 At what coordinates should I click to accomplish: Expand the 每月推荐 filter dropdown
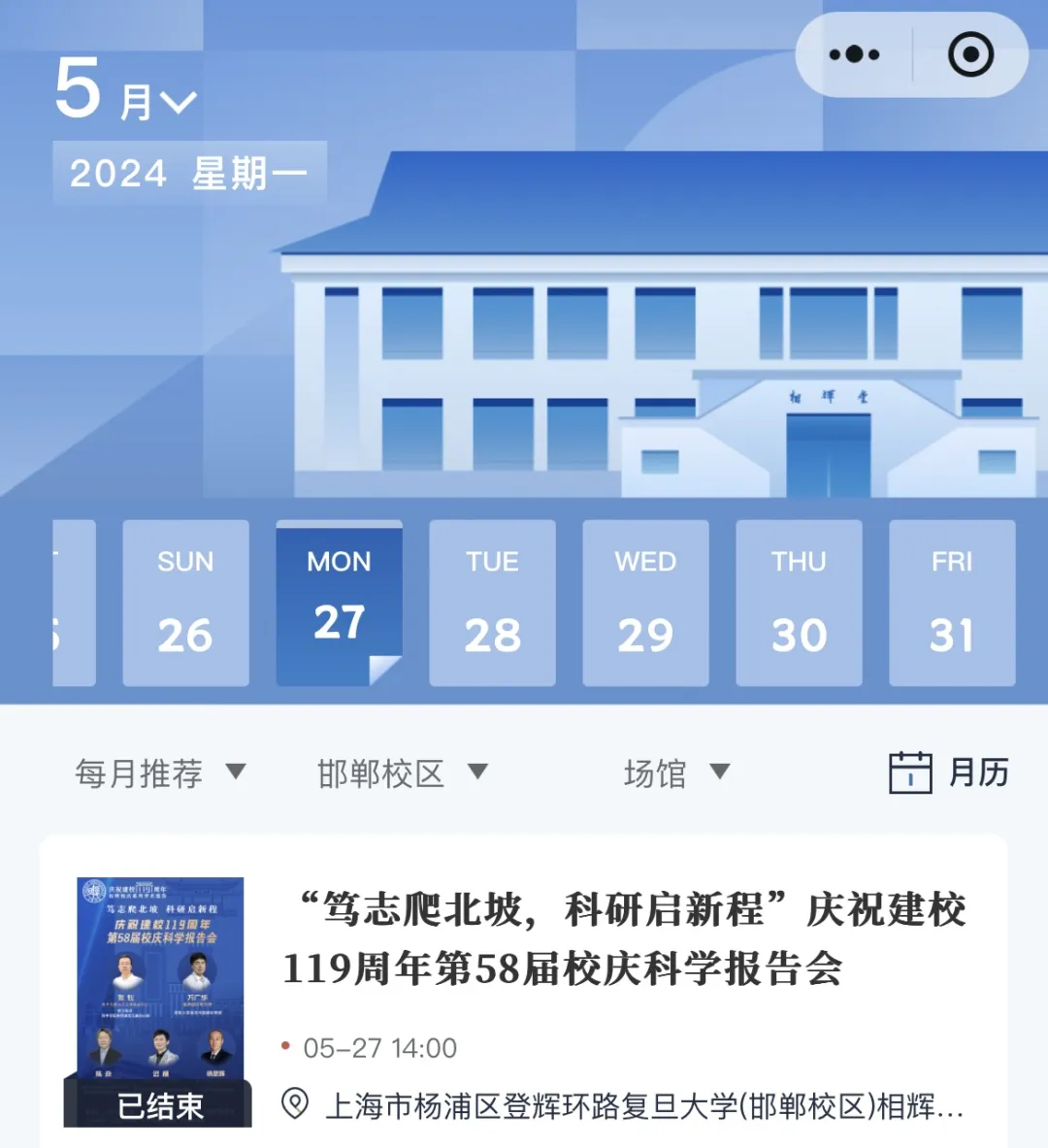(161, 772)
